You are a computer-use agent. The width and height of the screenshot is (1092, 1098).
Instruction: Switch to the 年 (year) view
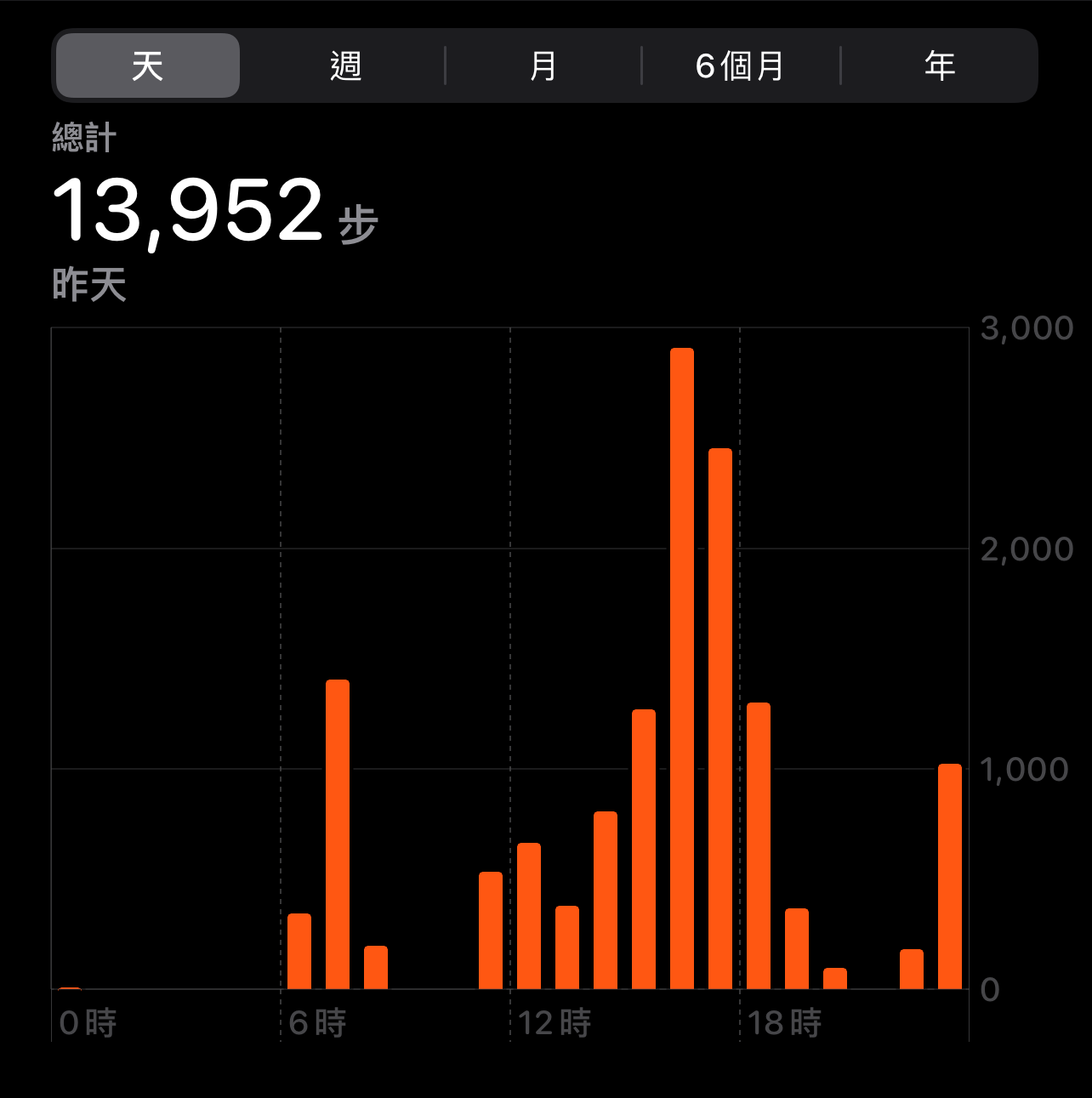click(x=939, y=65)
